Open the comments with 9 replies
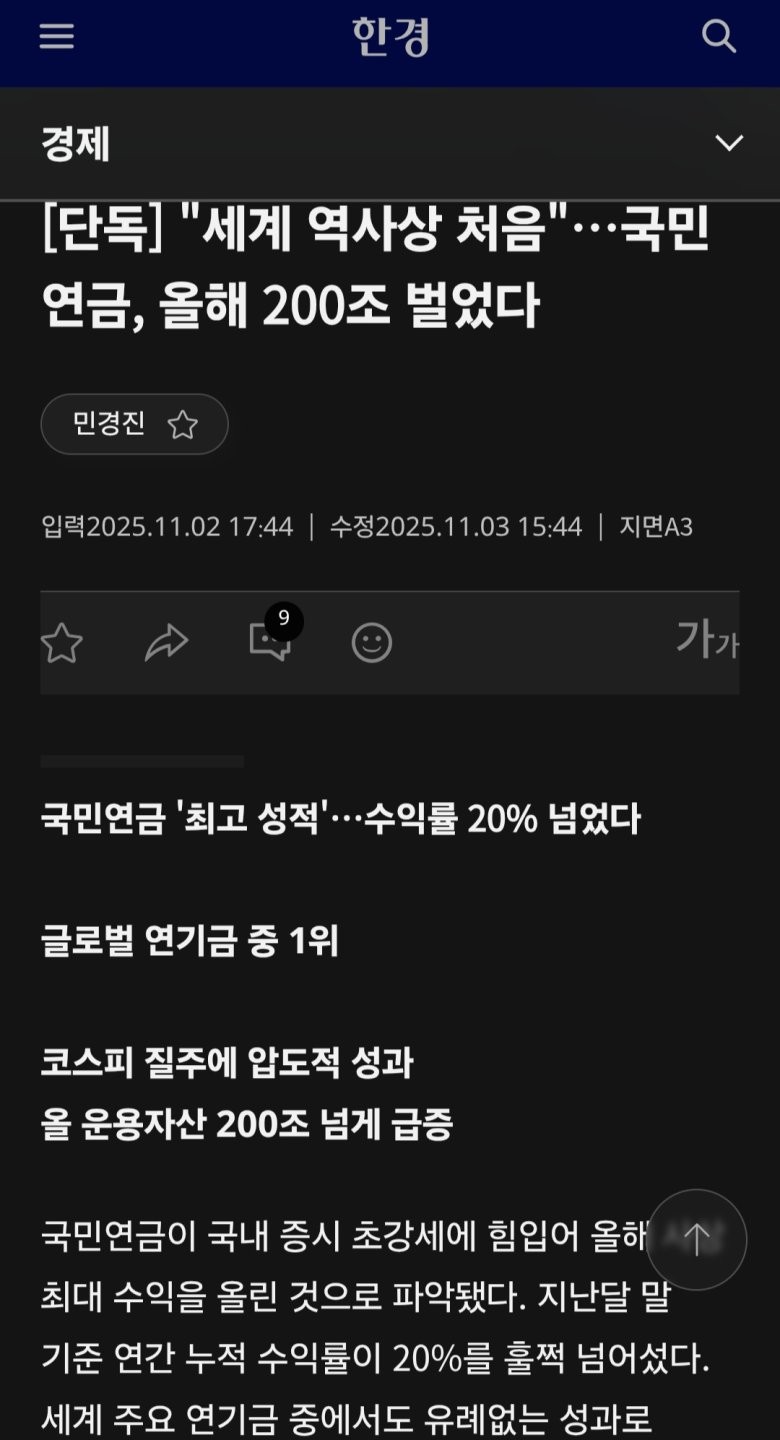This screenshot has width=780, height=1440. (x=270, y=641)
